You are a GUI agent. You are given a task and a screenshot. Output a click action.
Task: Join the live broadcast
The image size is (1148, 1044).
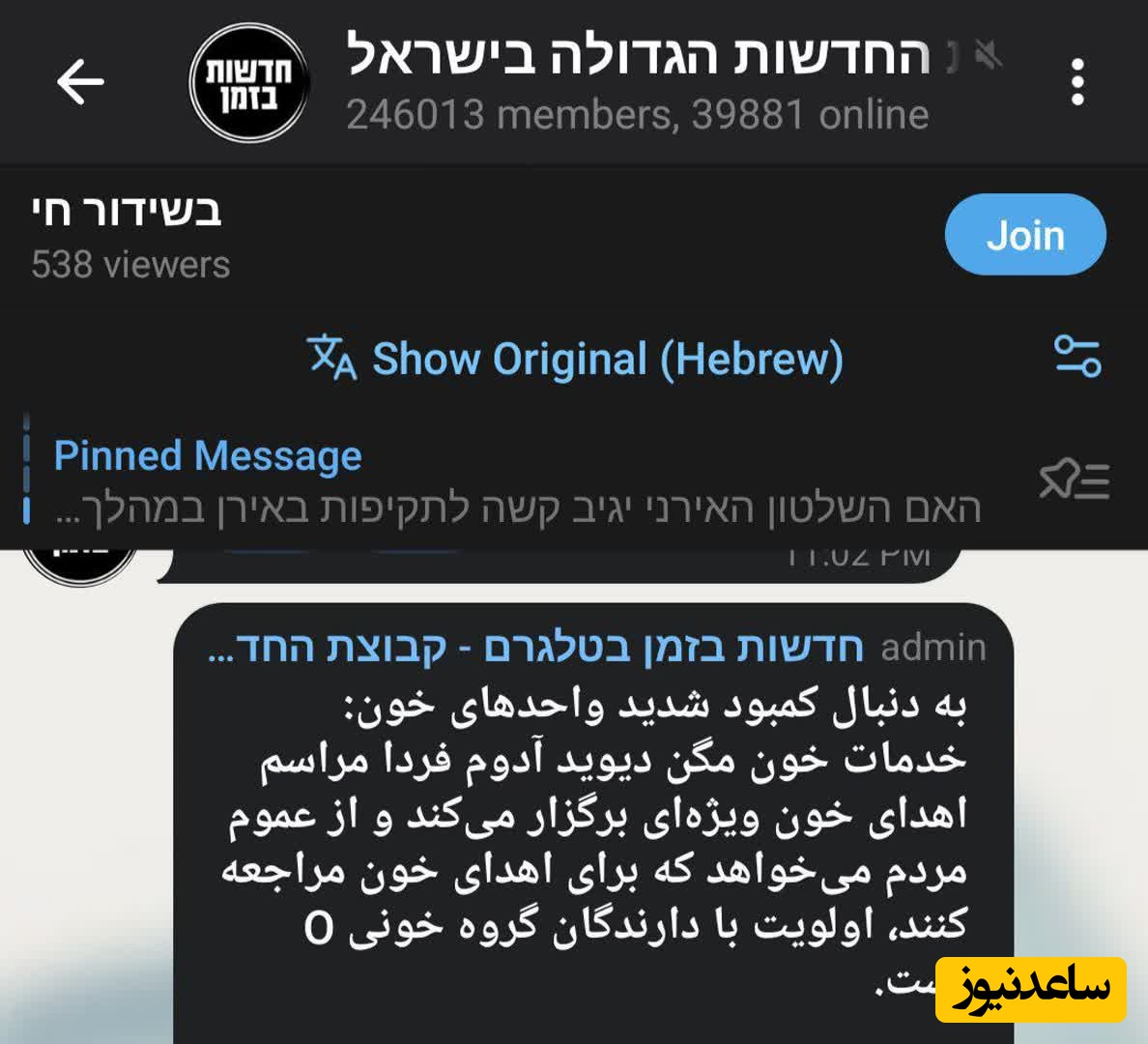[1024, 235]
